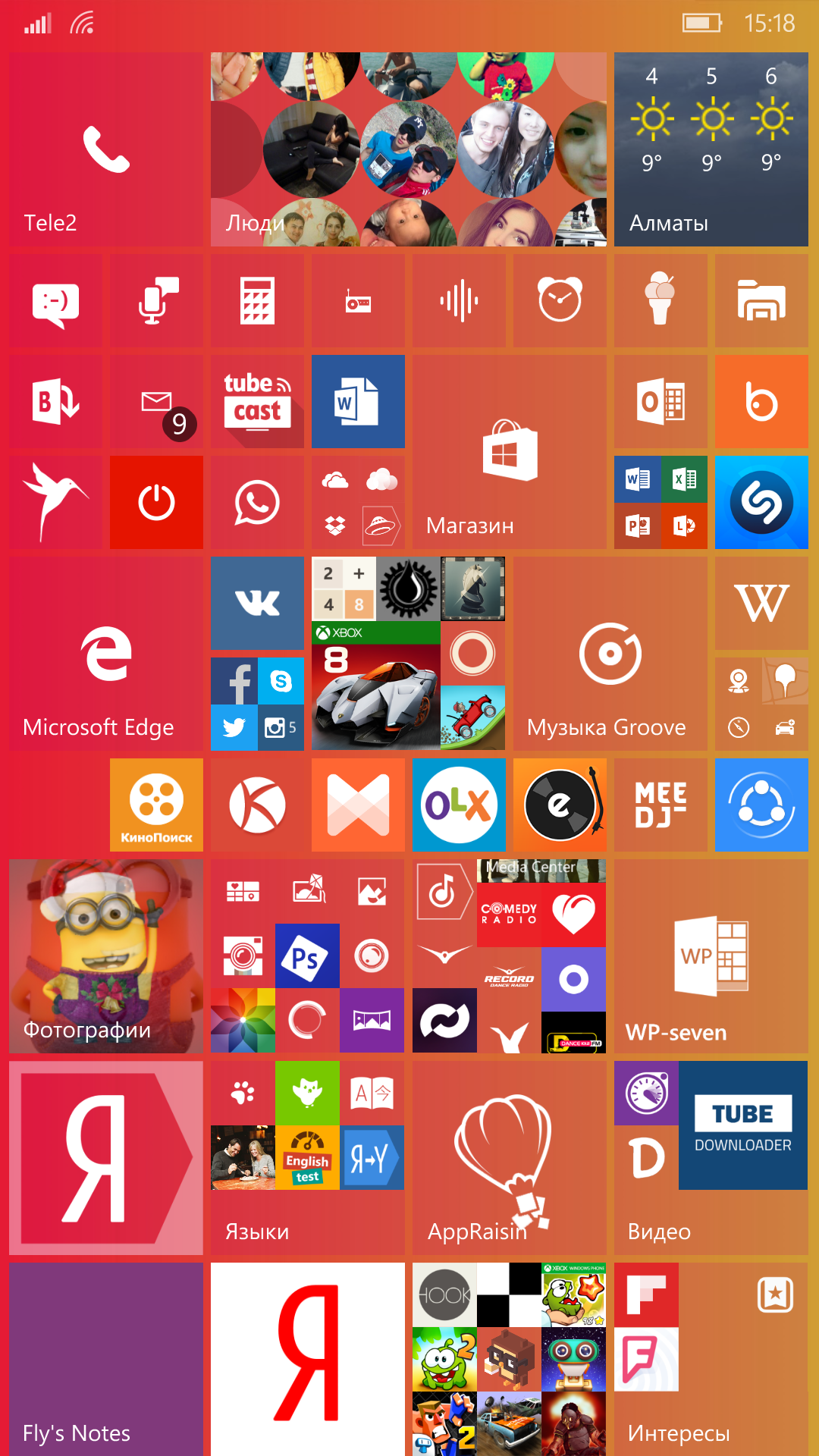Open the alarm clock tile
The width and height of the screenshot is (819, 1456).
(x=560, y=300)
